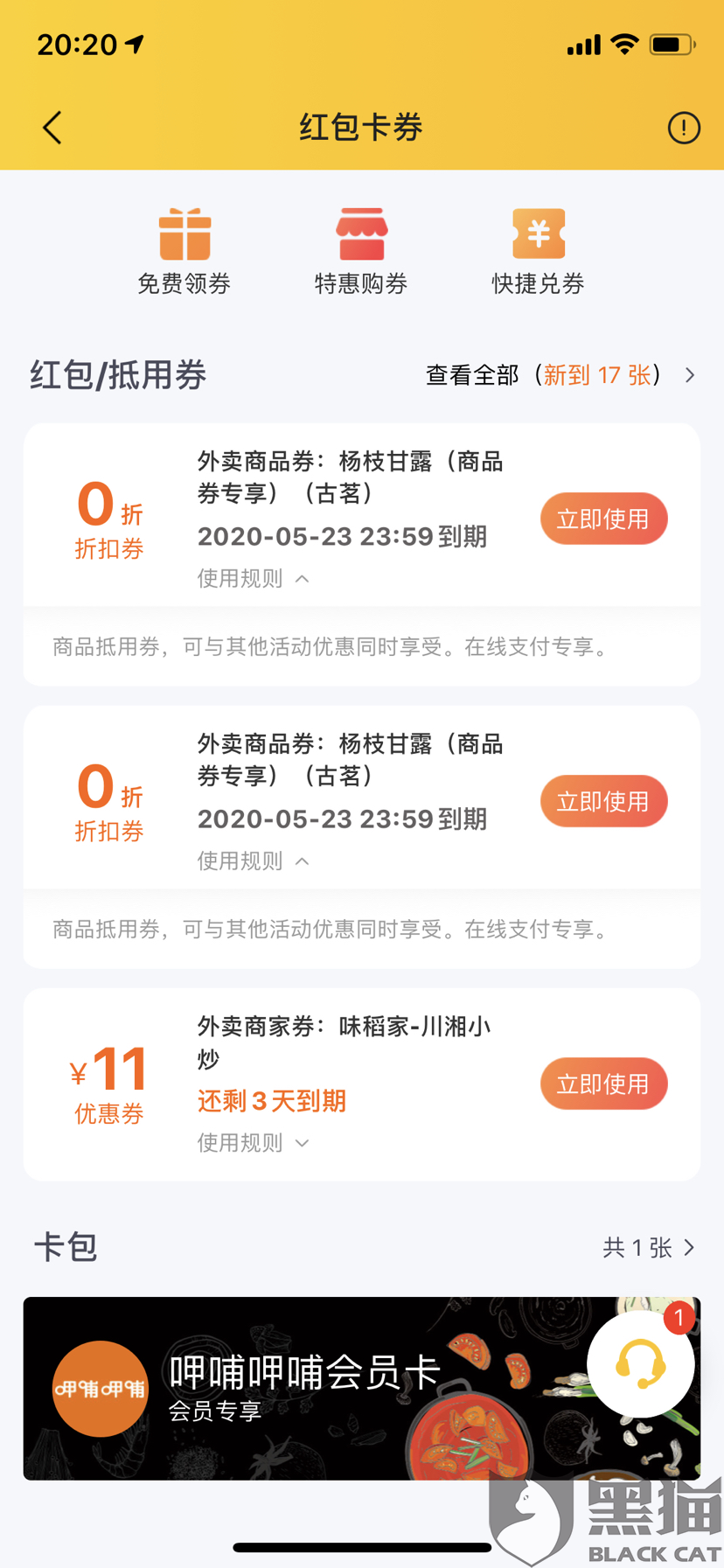Go back from 红包卡券 page
Image resolution: width=724 pixels, height=1568 pixels.
coord(52,128)
